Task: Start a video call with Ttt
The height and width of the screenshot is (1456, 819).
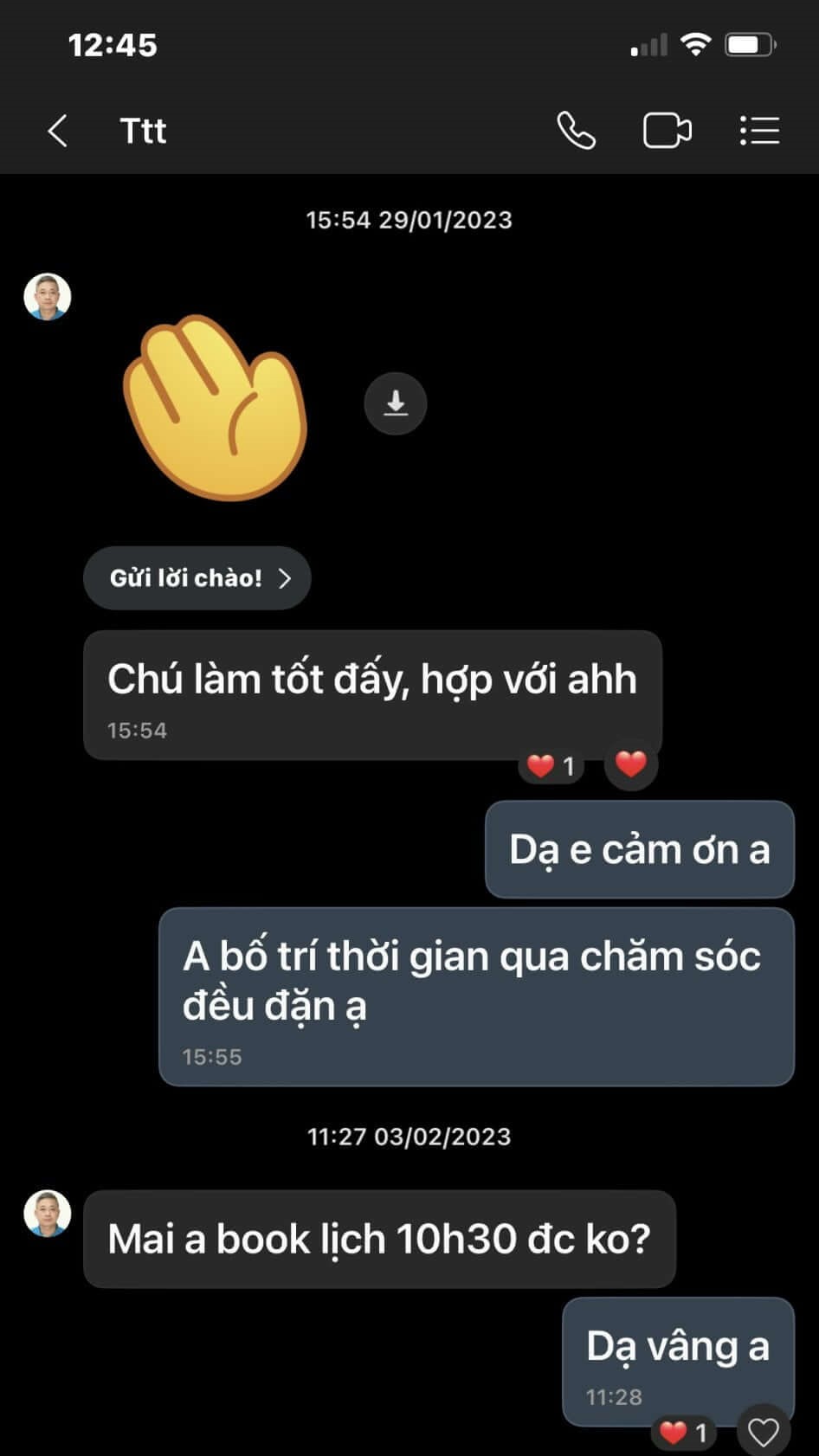Action: click(x=667, y=132)
